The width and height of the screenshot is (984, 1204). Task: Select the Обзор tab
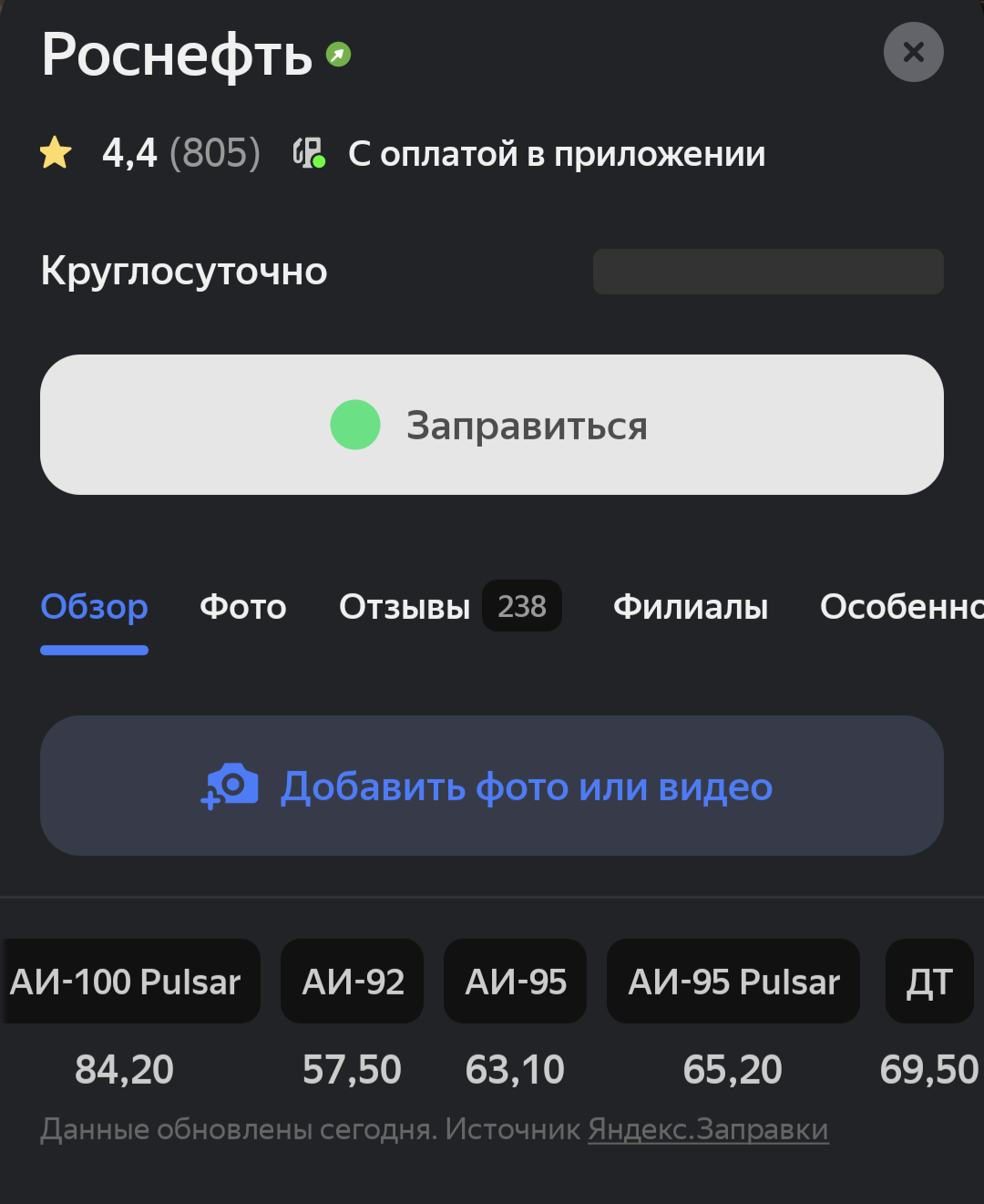(x=94, y=606)
